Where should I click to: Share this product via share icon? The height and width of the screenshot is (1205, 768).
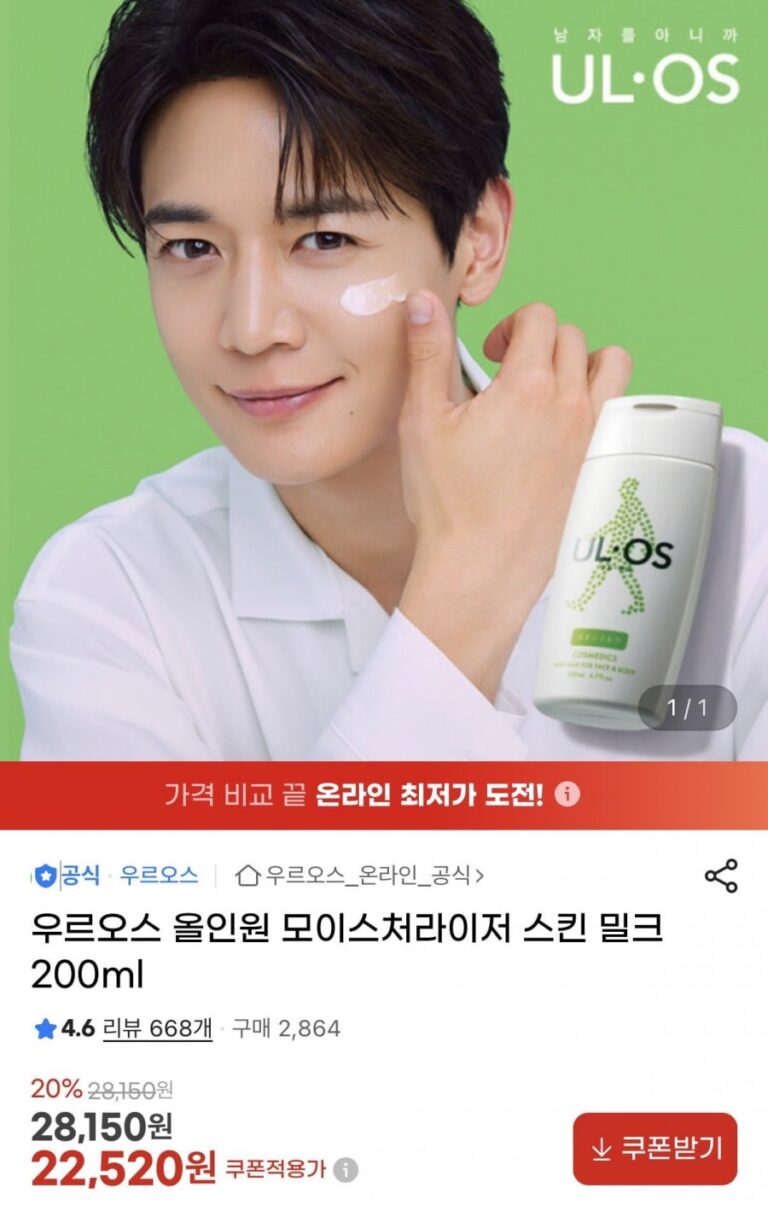720,875
